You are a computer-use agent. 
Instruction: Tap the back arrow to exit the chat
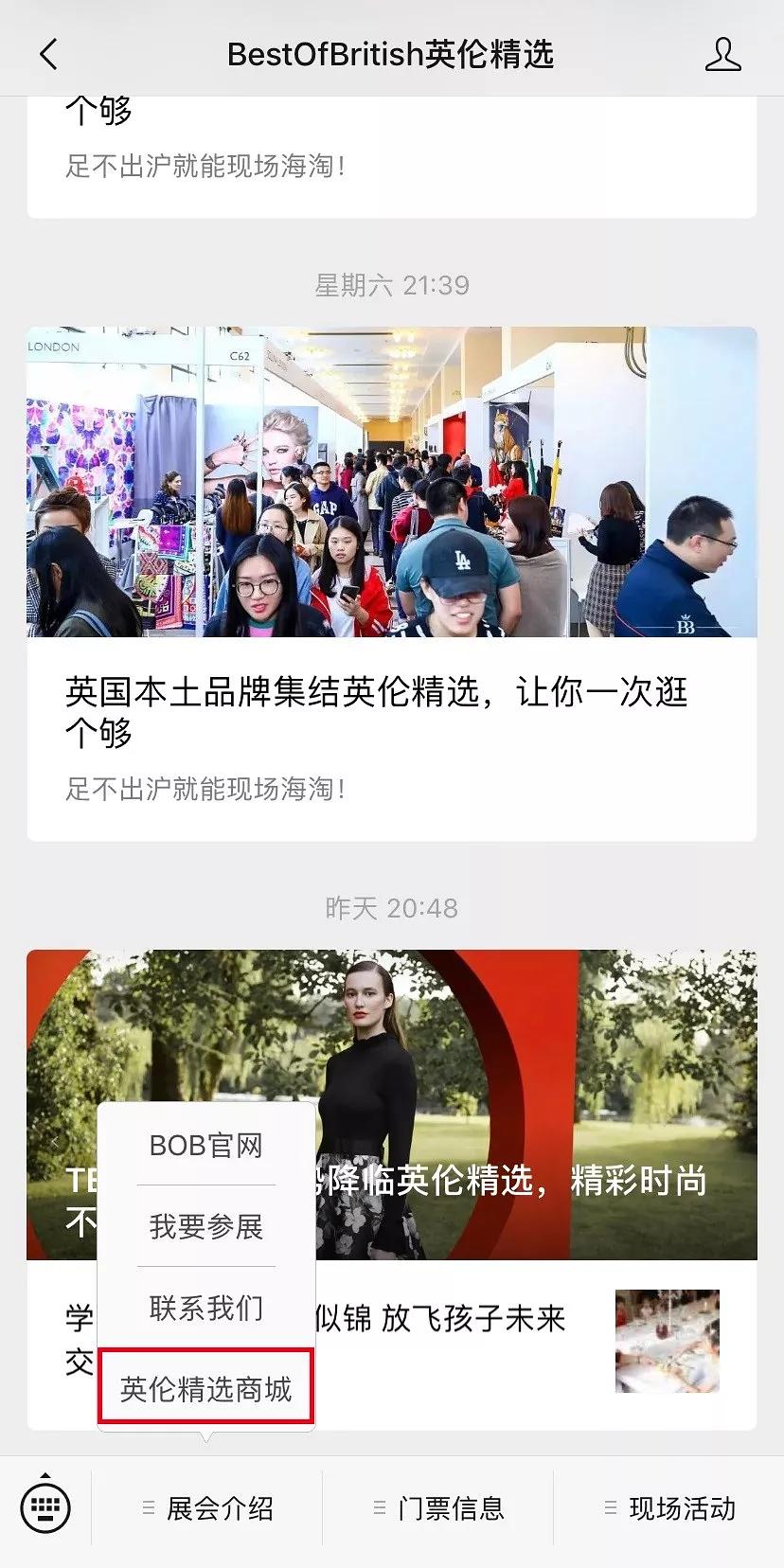[49, 54]
